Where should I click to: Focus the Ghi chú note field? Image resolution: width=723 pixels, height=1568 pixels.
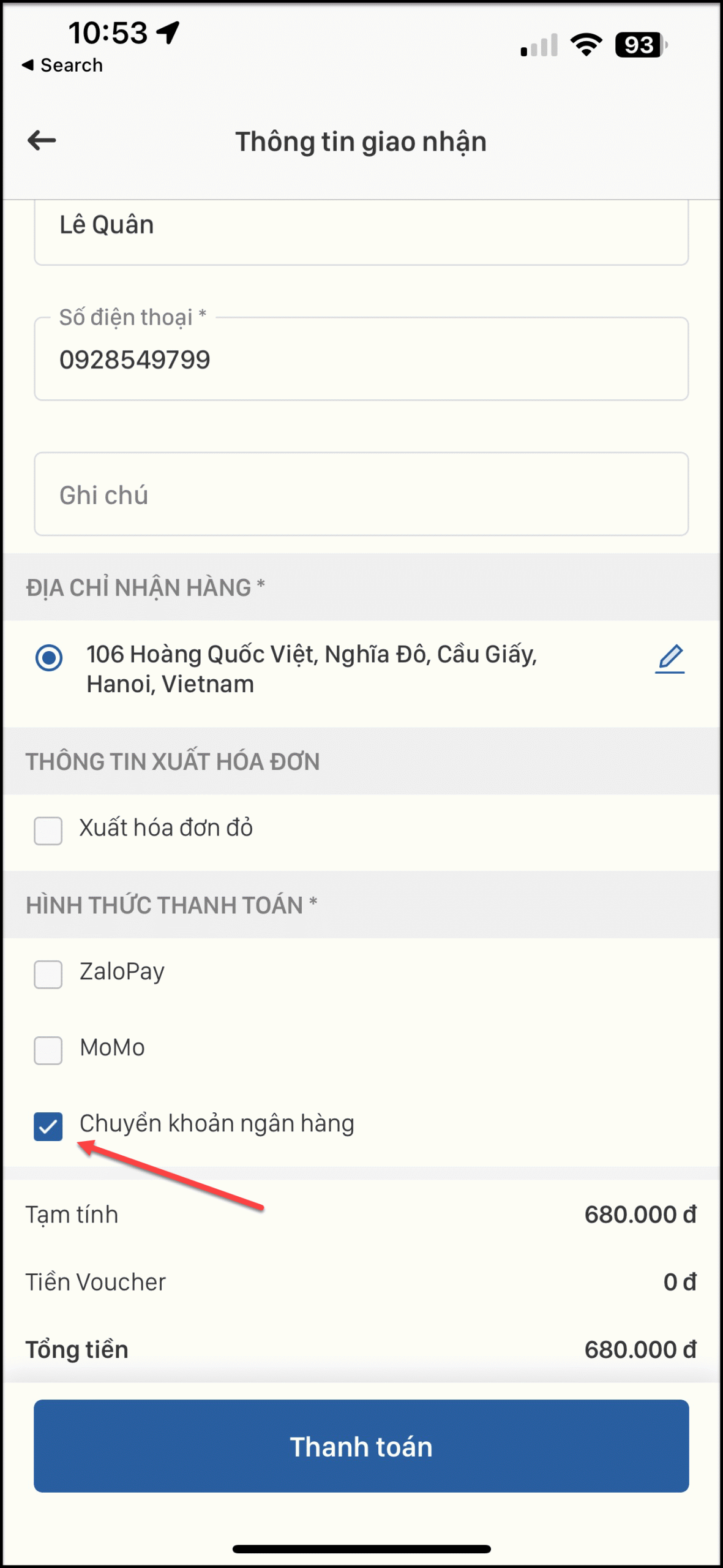pyautogui.click(x=361, y=494)
